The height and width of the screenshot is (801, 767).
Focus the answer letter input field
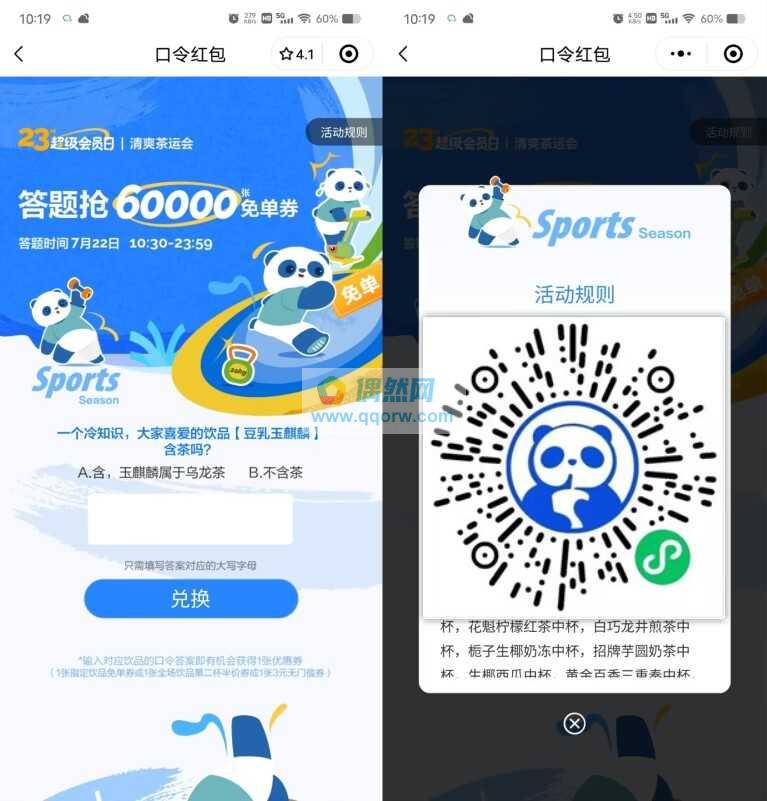(190, 519)
